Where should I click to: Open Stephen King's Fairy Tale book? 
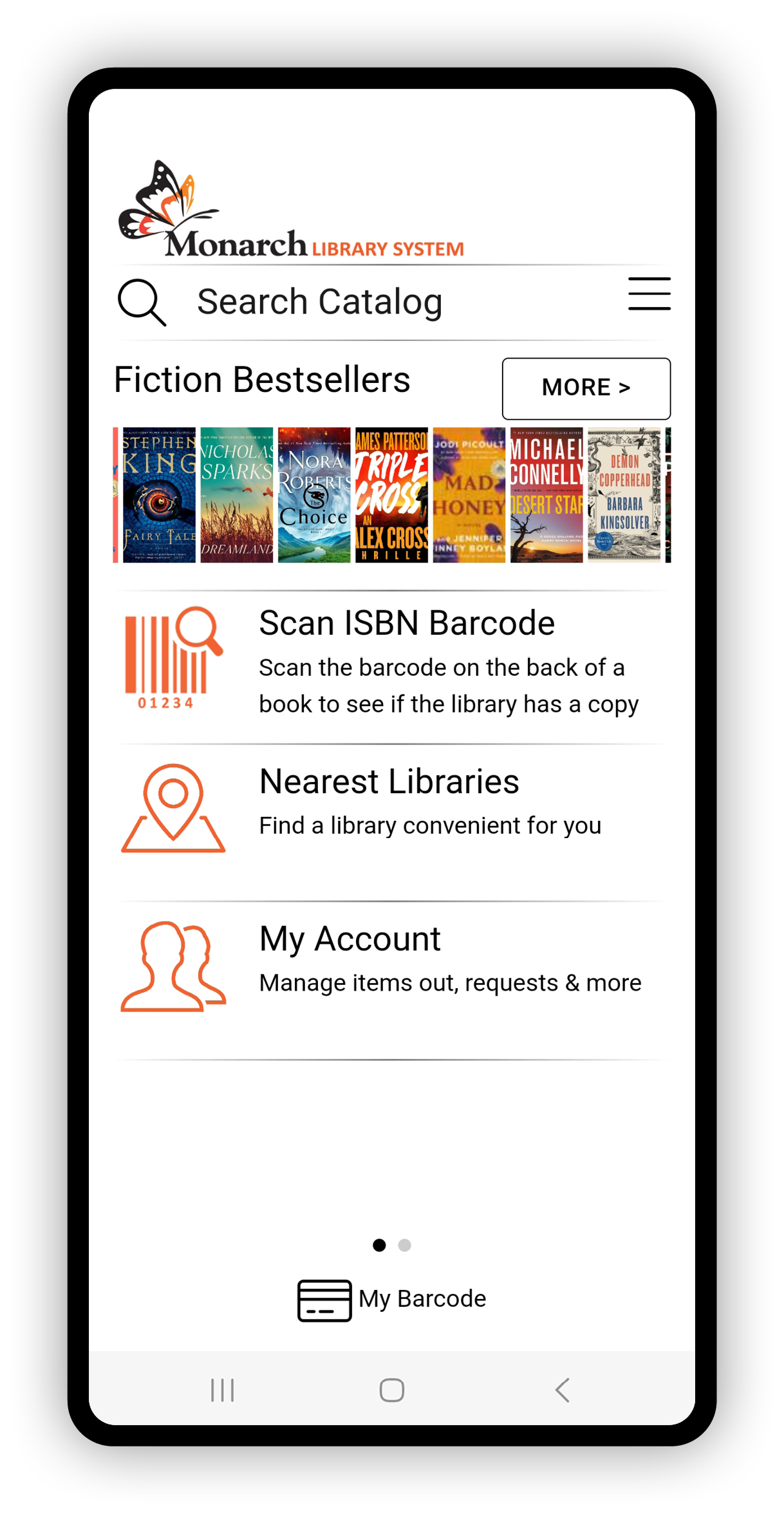click(x=159, y=494)
